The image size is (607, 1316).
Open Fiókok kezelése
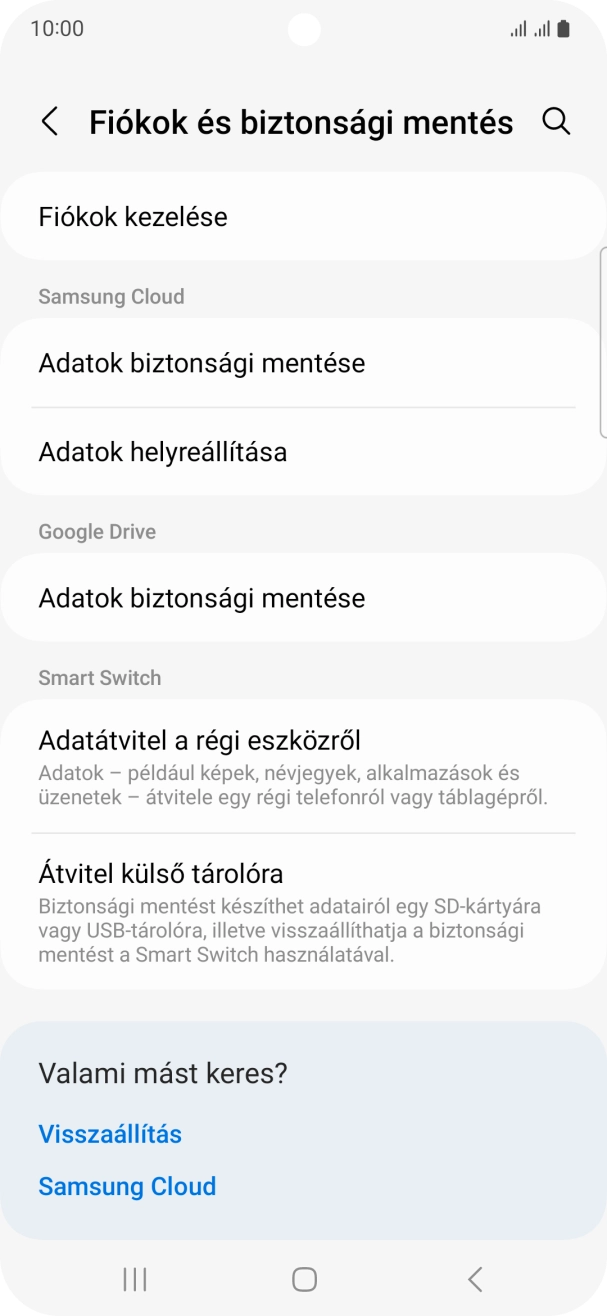303,217
